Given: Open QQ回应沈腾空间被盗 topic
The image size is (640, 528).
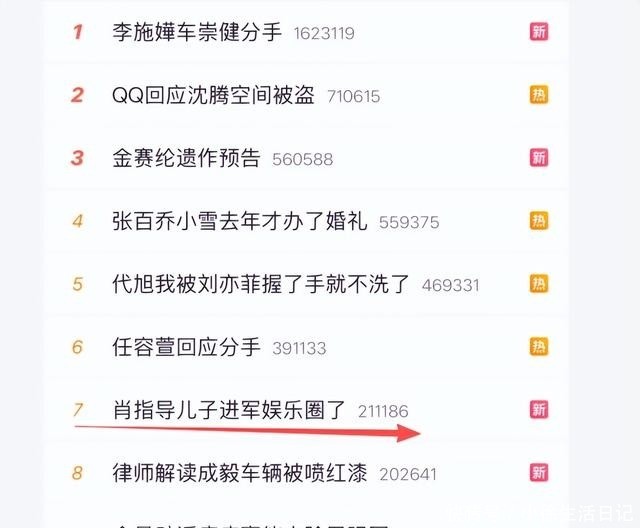Looking at the screenshot, I should [213, 95].
